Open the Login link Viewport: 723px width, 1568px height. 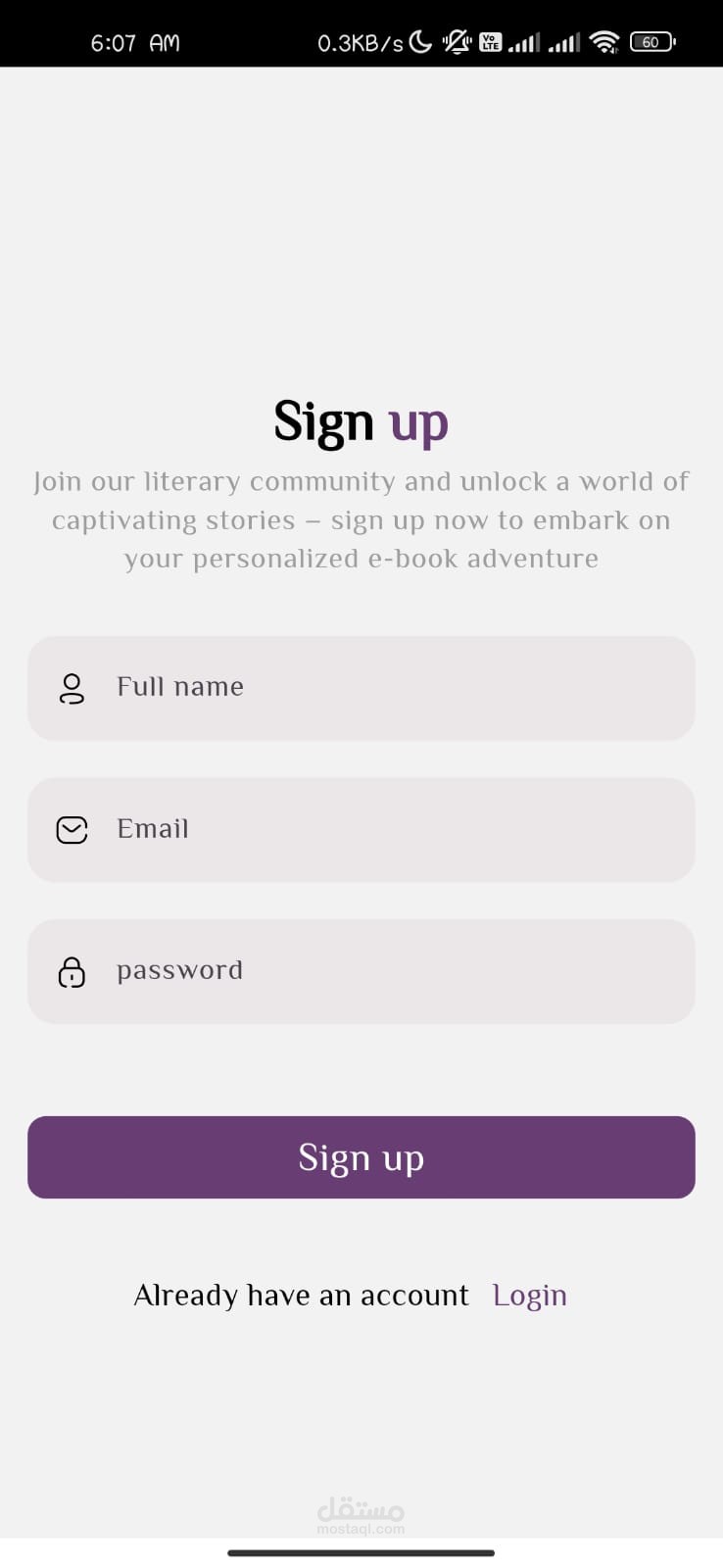coord(529,1296)
